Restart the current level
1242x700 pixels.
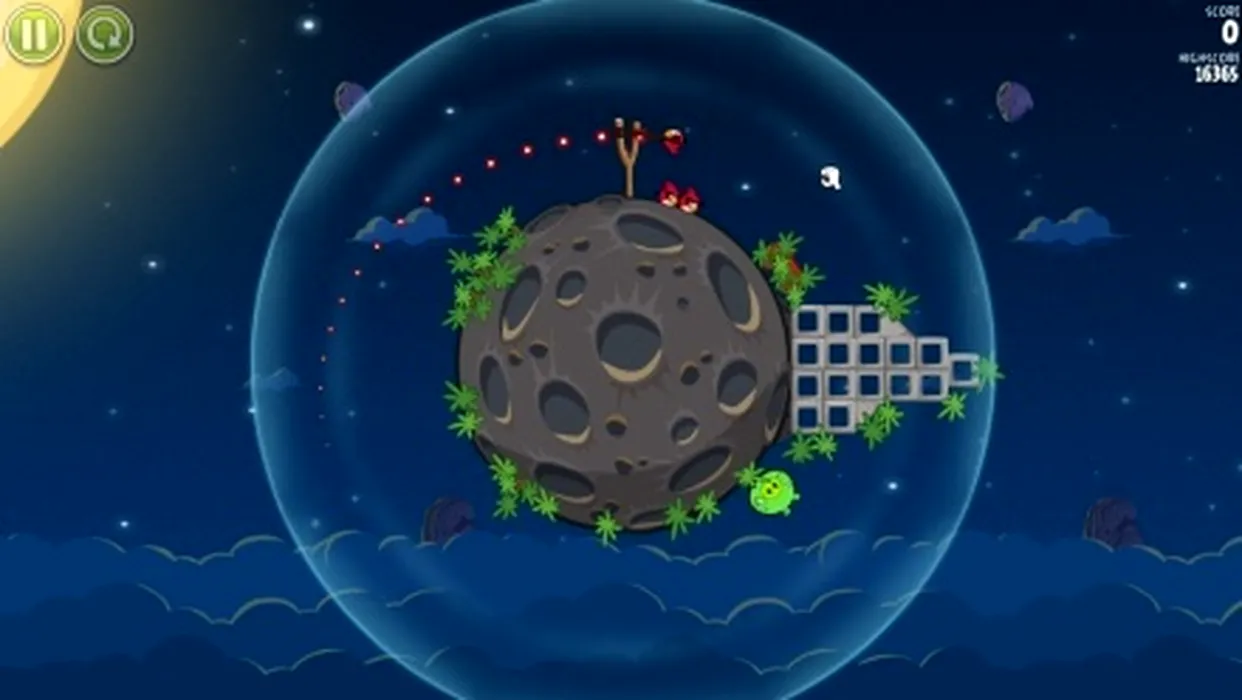point(104,34)
